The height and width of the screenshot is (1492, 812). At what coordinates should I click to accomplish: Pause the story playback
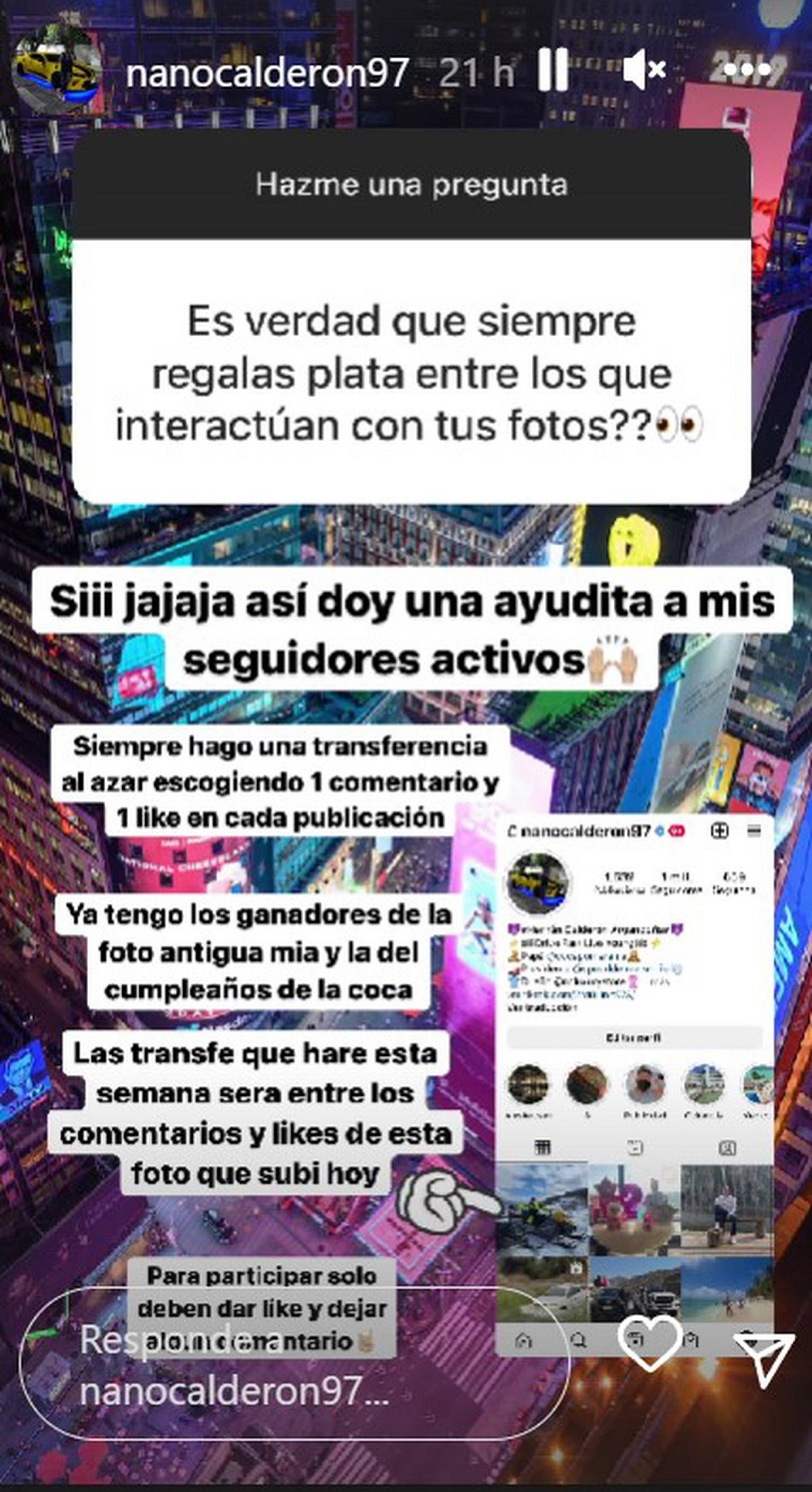tap(552, 69)
